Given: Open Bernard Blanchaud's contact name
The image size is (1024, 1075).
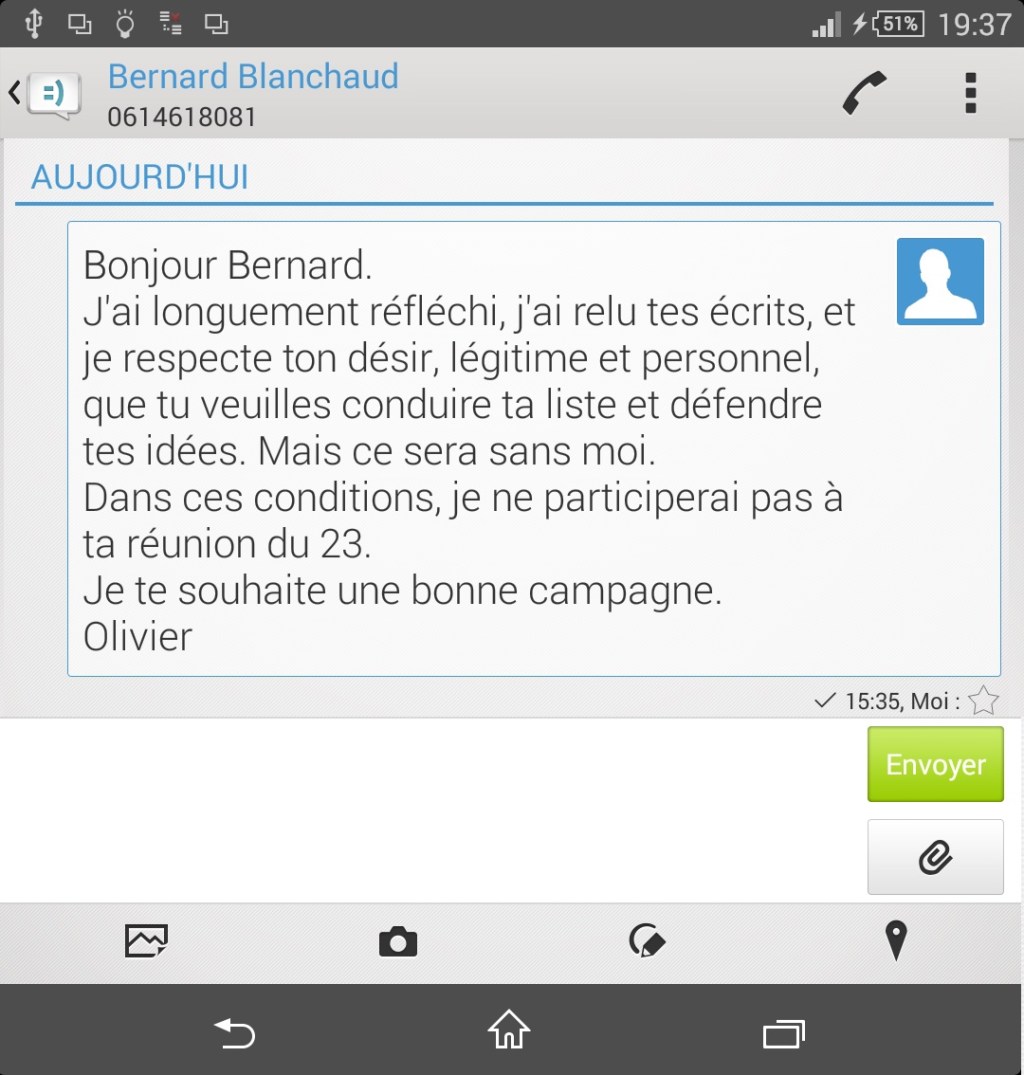Looking at the screenshot, I should point(252,76).
